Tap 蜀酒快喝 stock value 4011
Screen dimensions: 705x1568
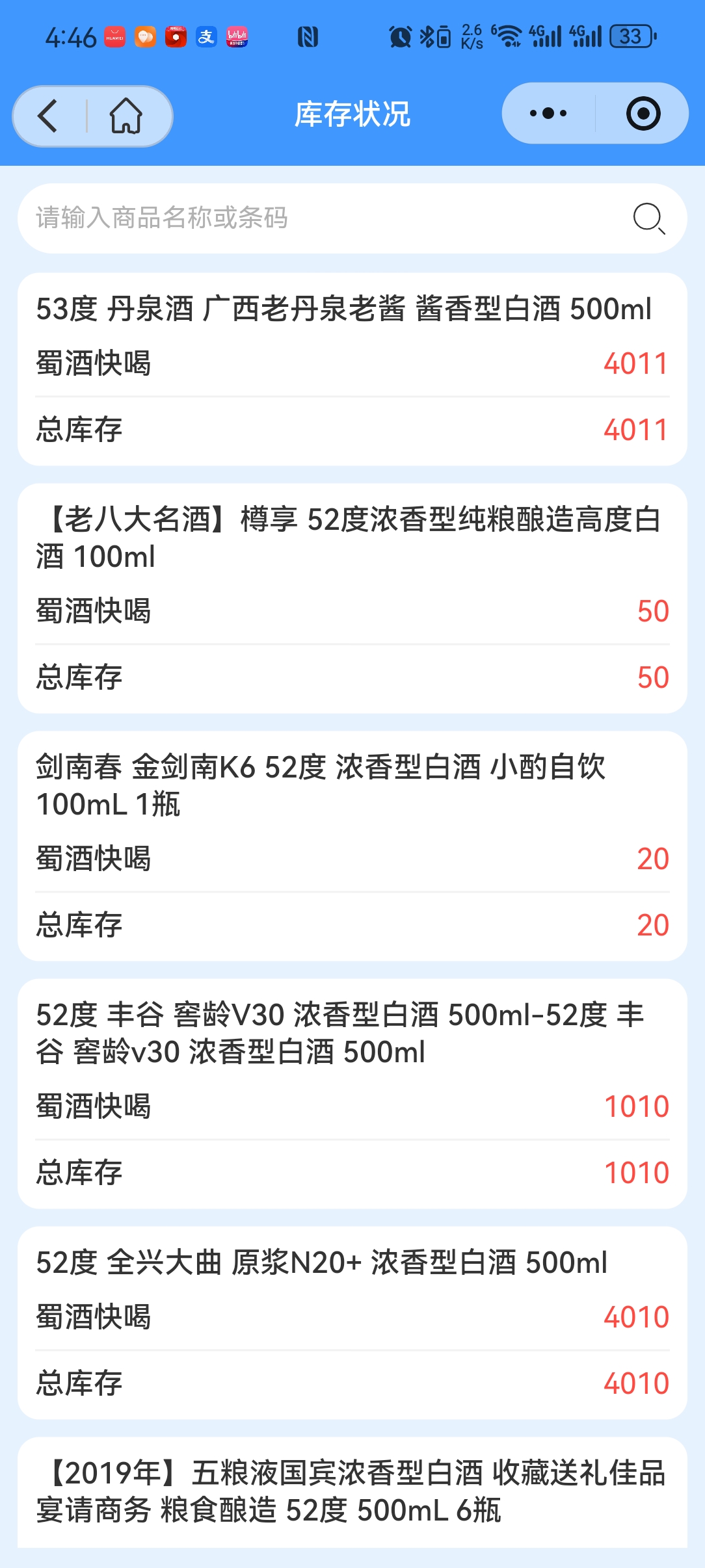tap(635, 362)
